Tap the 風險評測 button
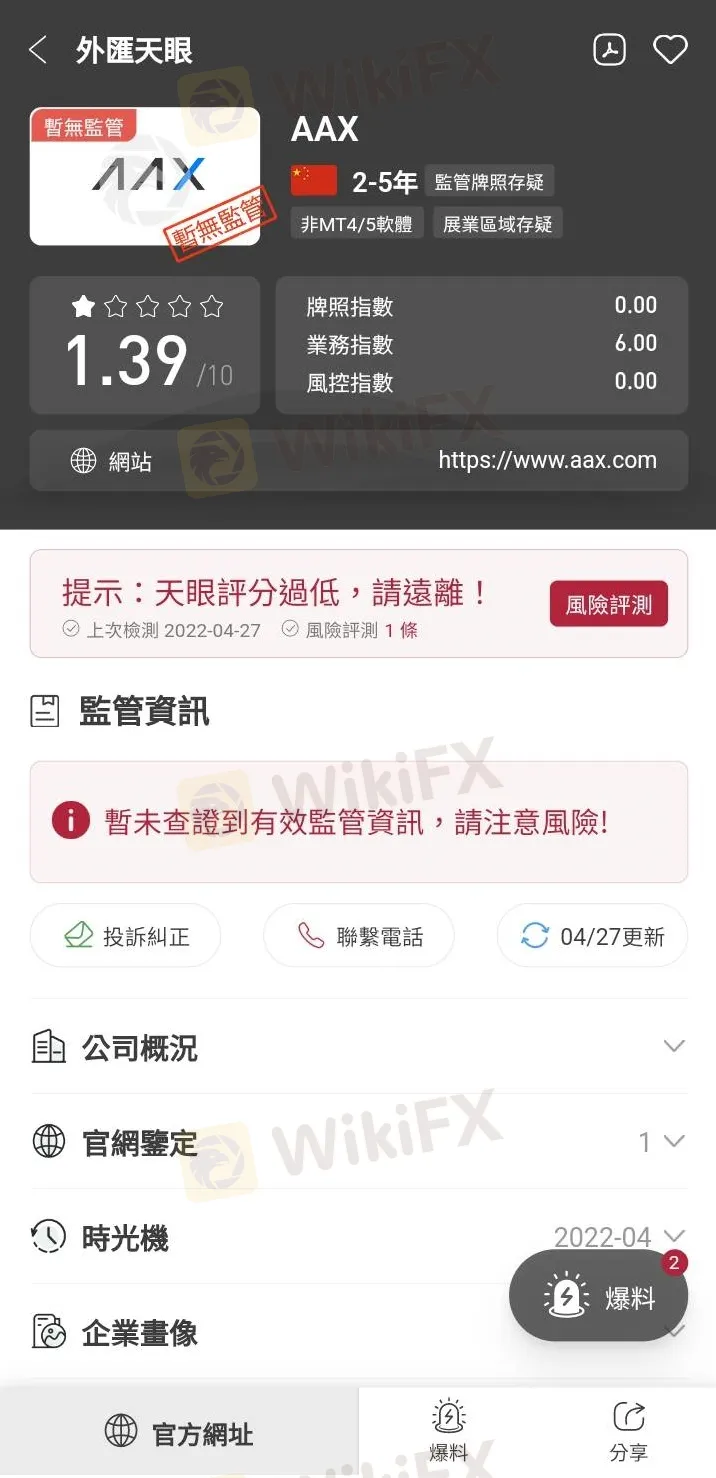 [608, 605]
